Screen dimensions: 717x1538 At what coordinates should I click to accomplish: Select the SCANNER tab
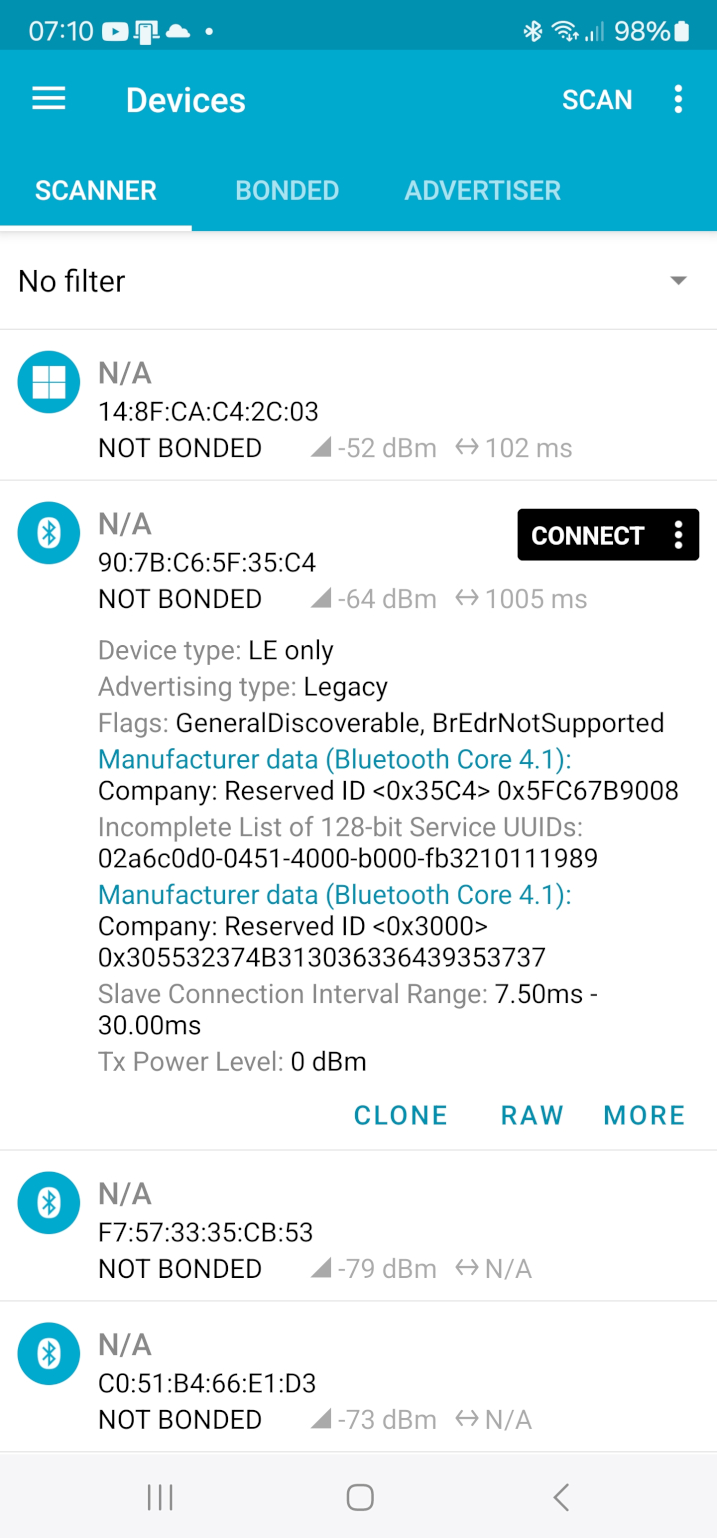tap(96, 190)
